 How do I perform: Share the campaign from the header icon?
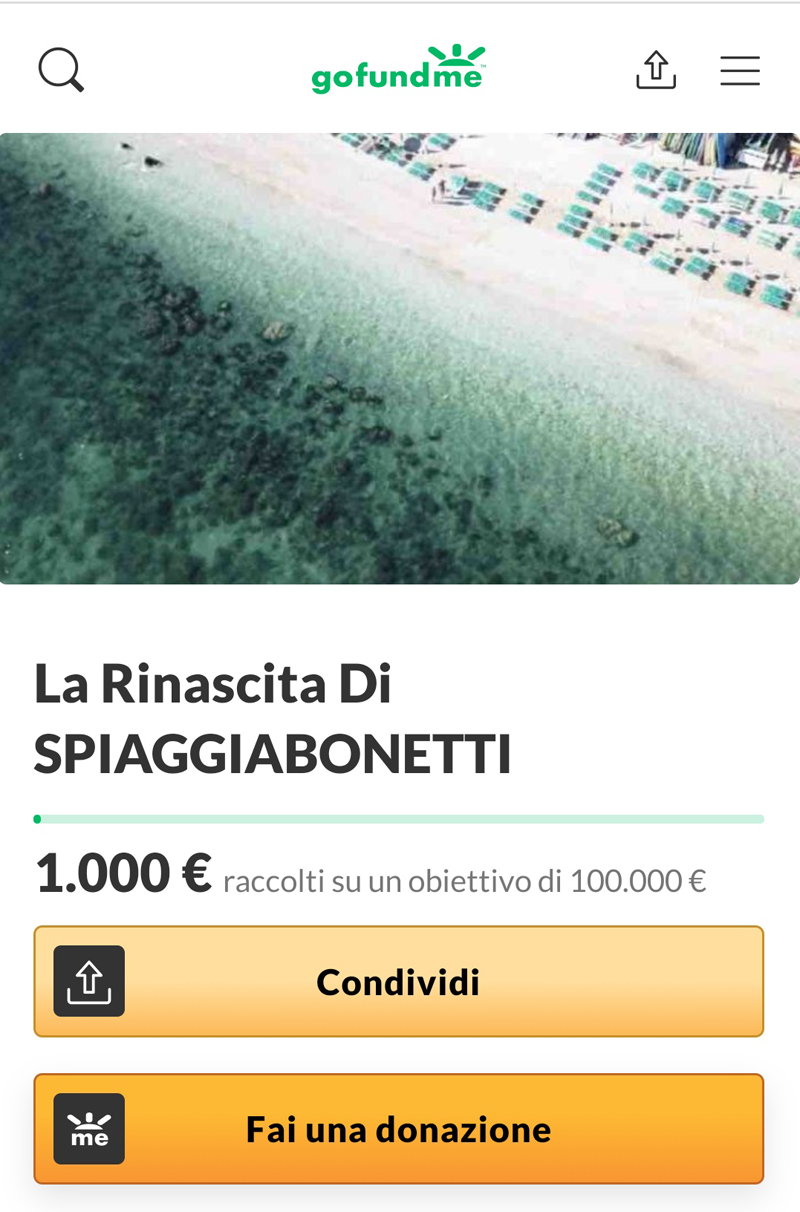click(x=656, y=70)
